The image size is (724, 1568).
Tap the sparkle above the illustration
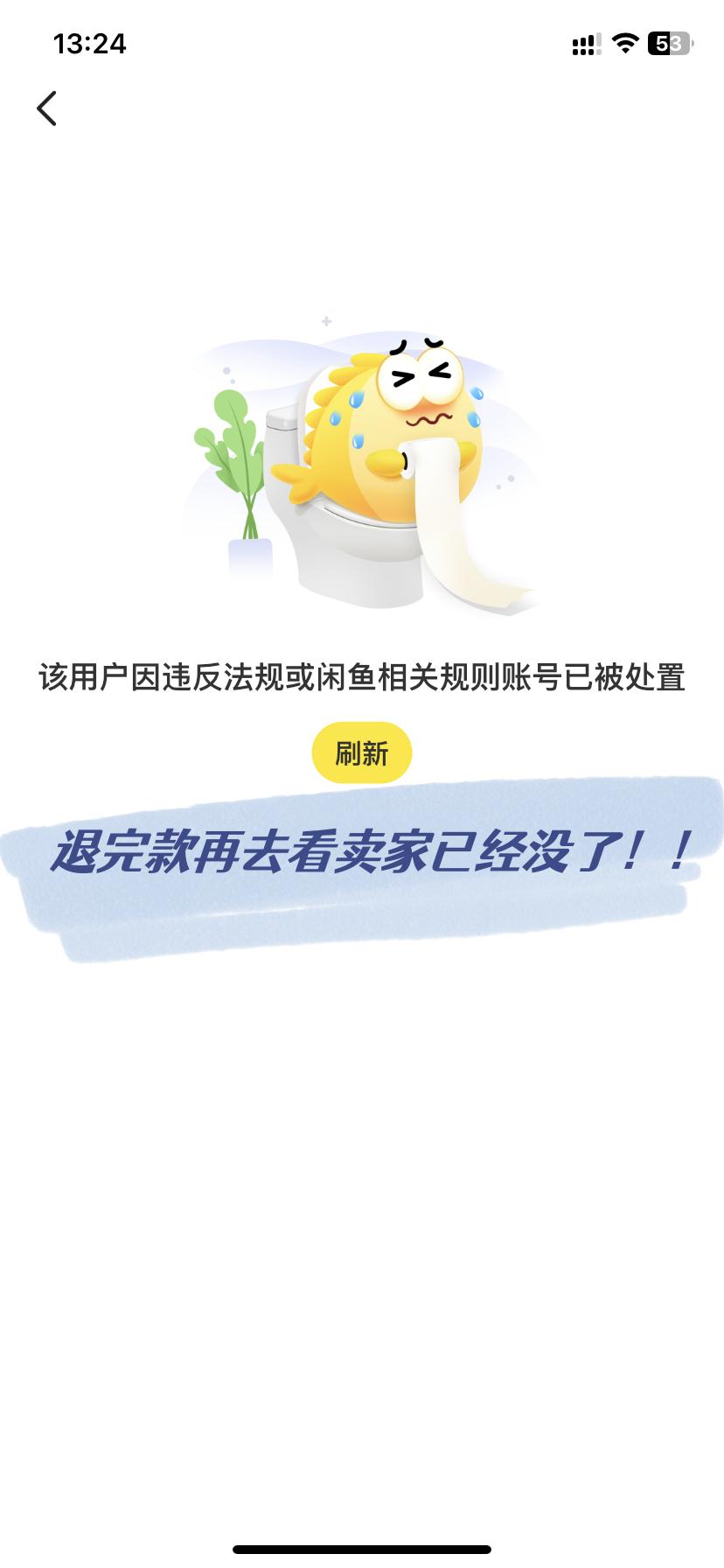[x=326, y=322]
